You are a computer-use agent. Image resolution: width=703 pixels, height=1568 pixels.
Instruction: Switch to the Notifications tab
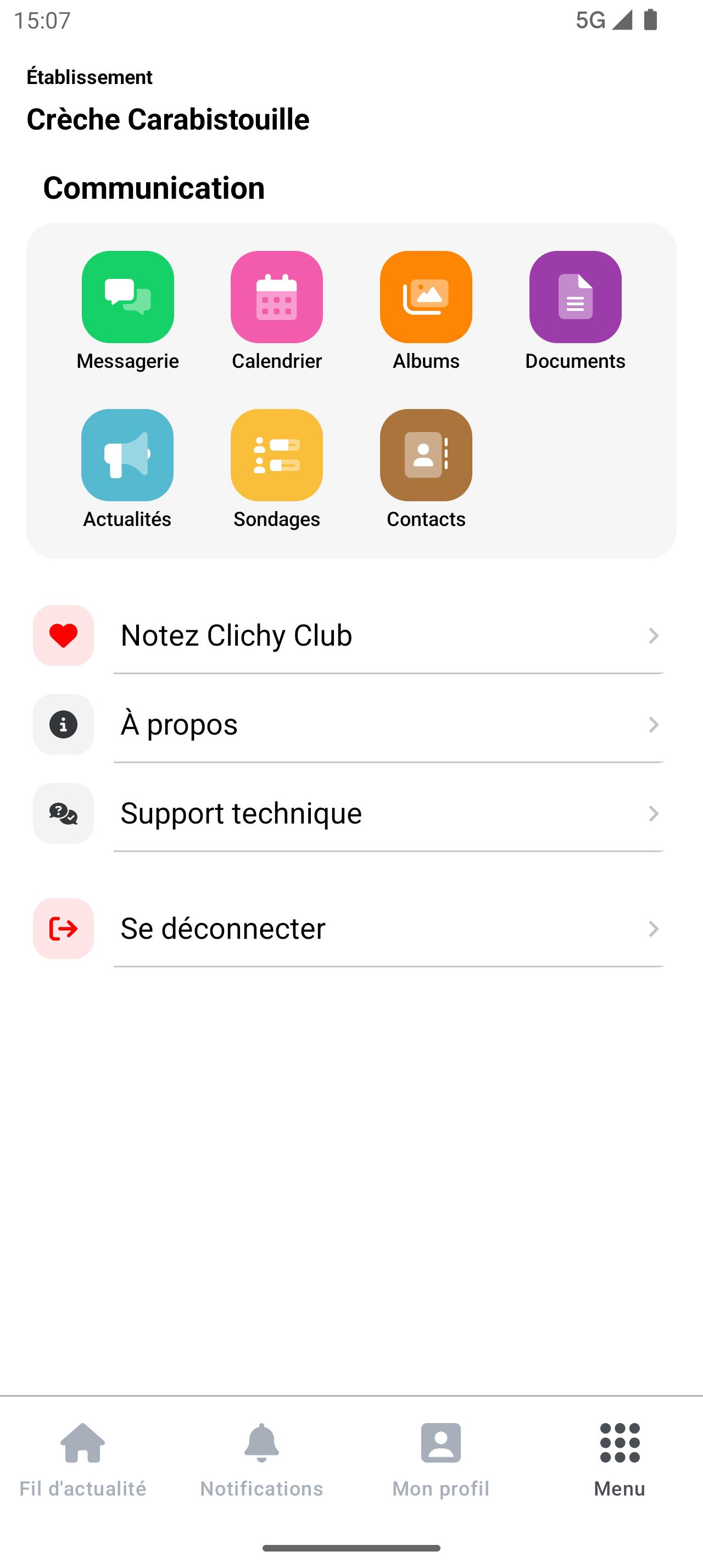point(262,1460)
